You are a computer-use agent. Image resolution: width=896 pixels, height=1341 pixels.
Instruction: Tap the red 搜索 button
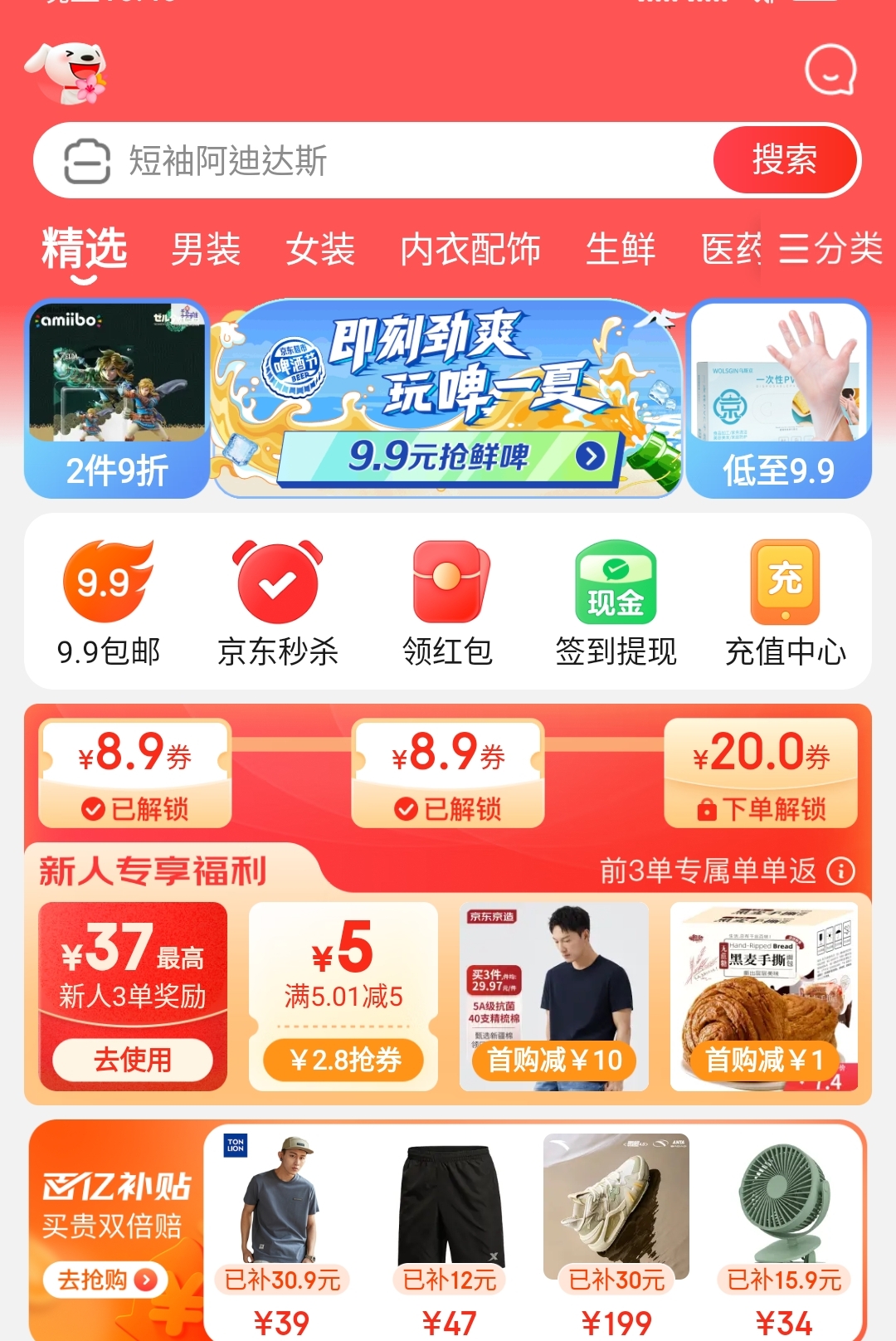tap(784, 160)
